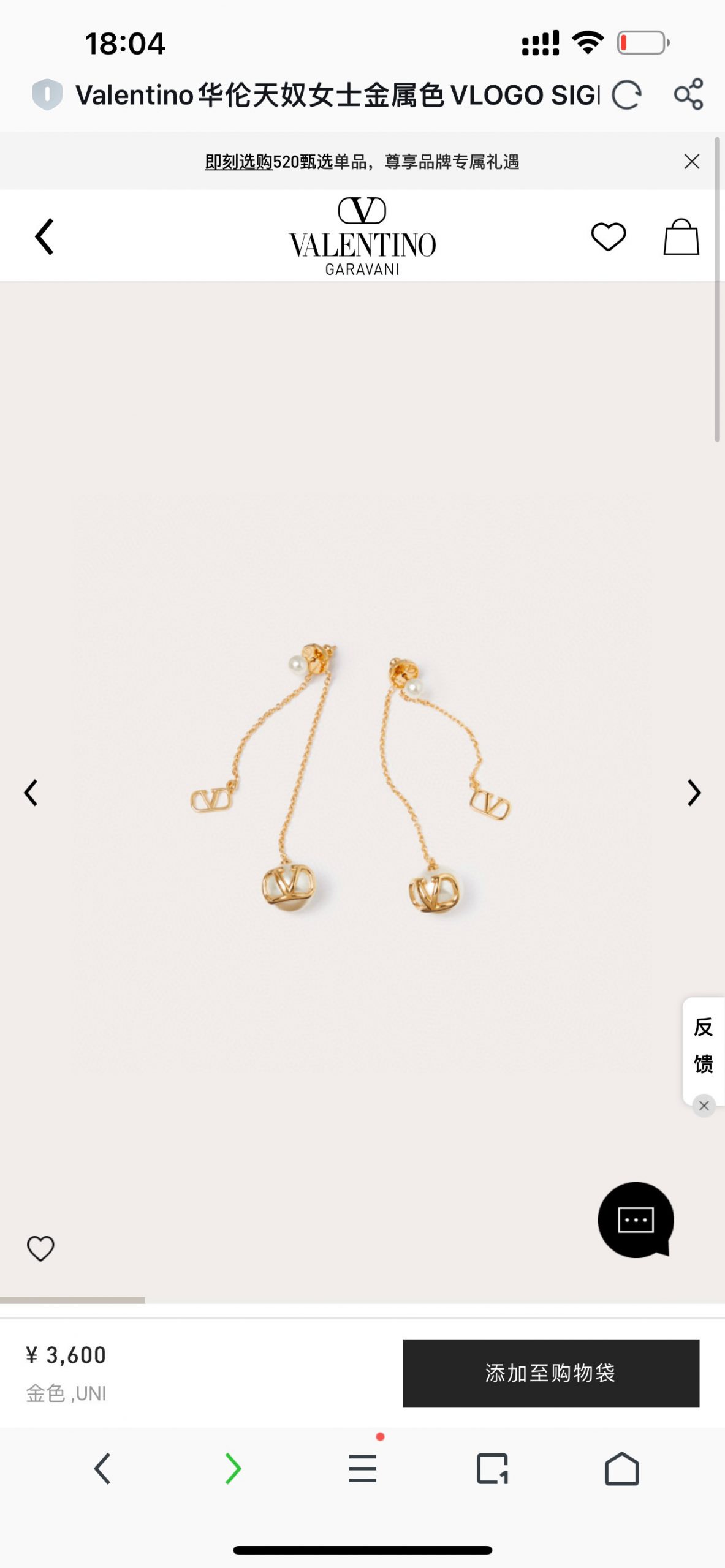This screenshot has width=725, height=1568.
Task: Reload the page with the refresh icon
Action: pos(626,95)
